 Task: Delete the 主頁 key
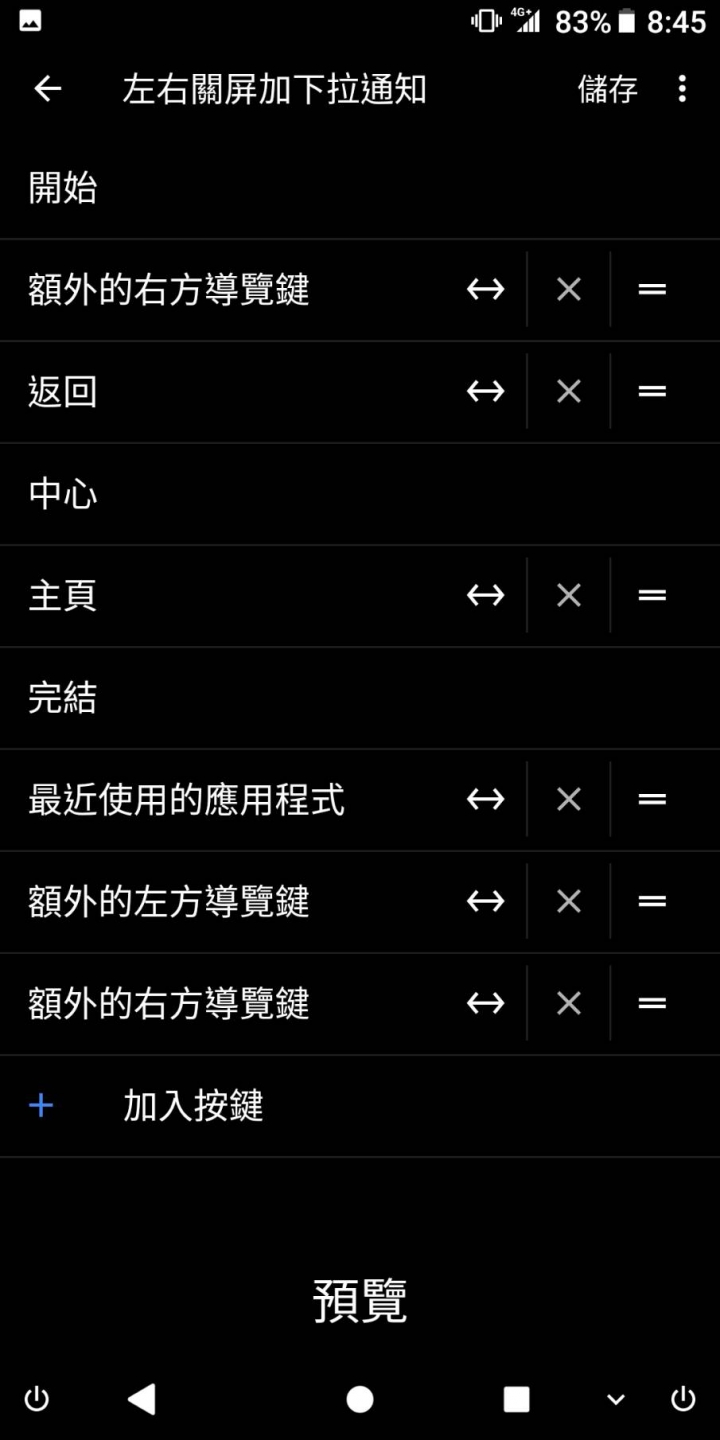point(569,596)
